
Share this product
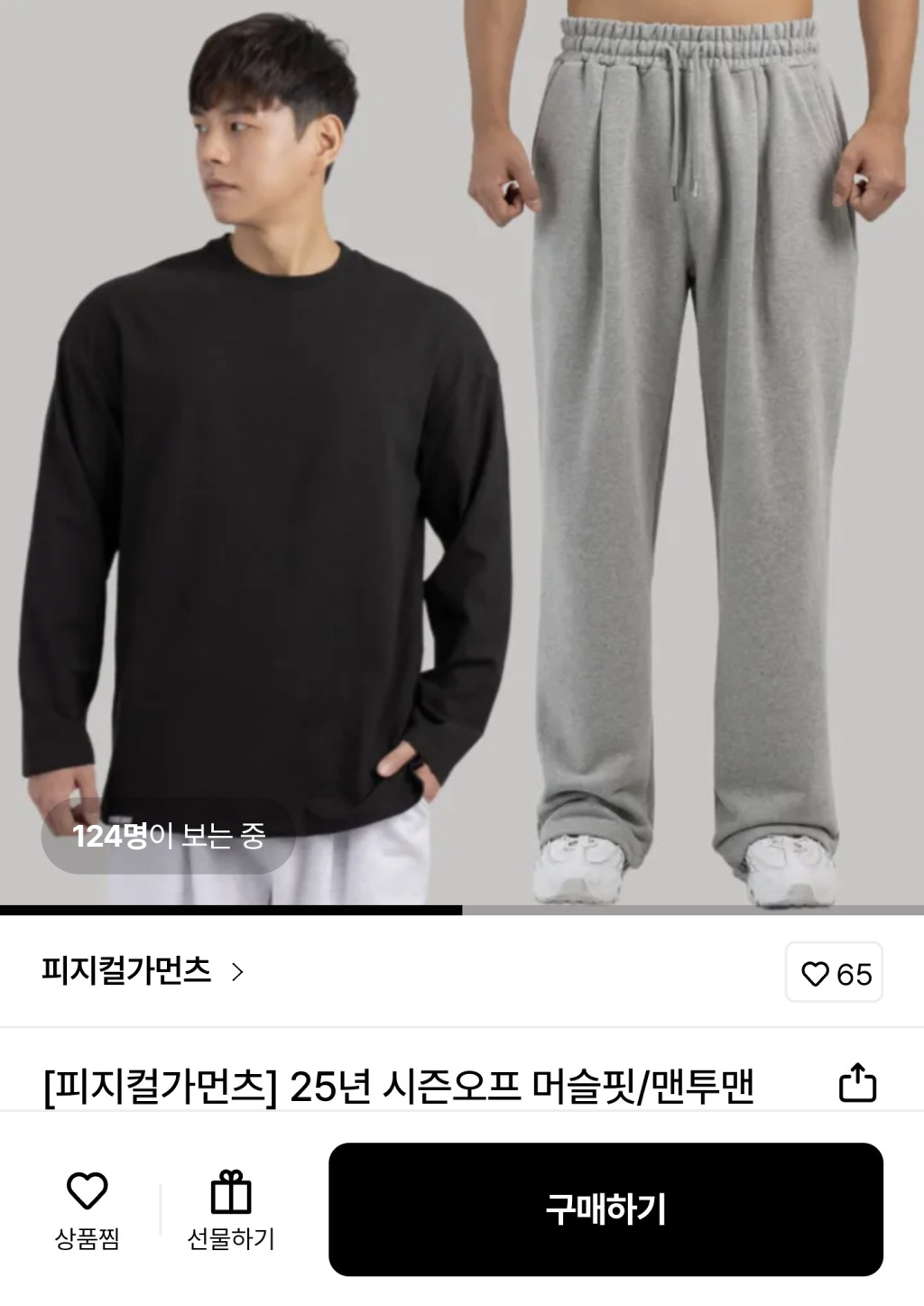(857, 1083)
